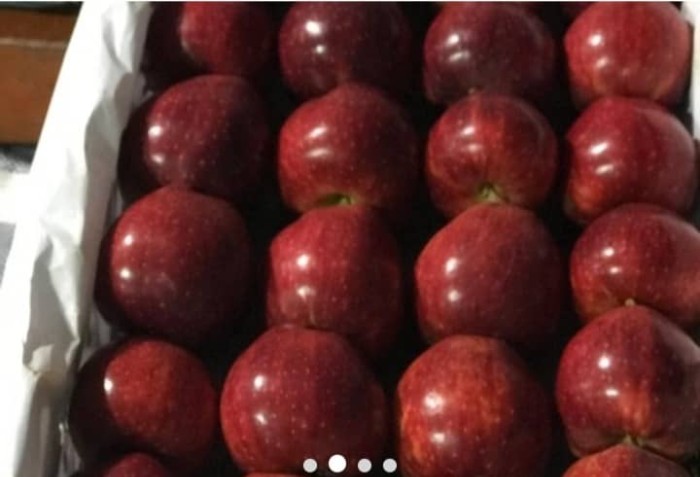
Task: Select the third page indicator dot
Action: [365, 465]
